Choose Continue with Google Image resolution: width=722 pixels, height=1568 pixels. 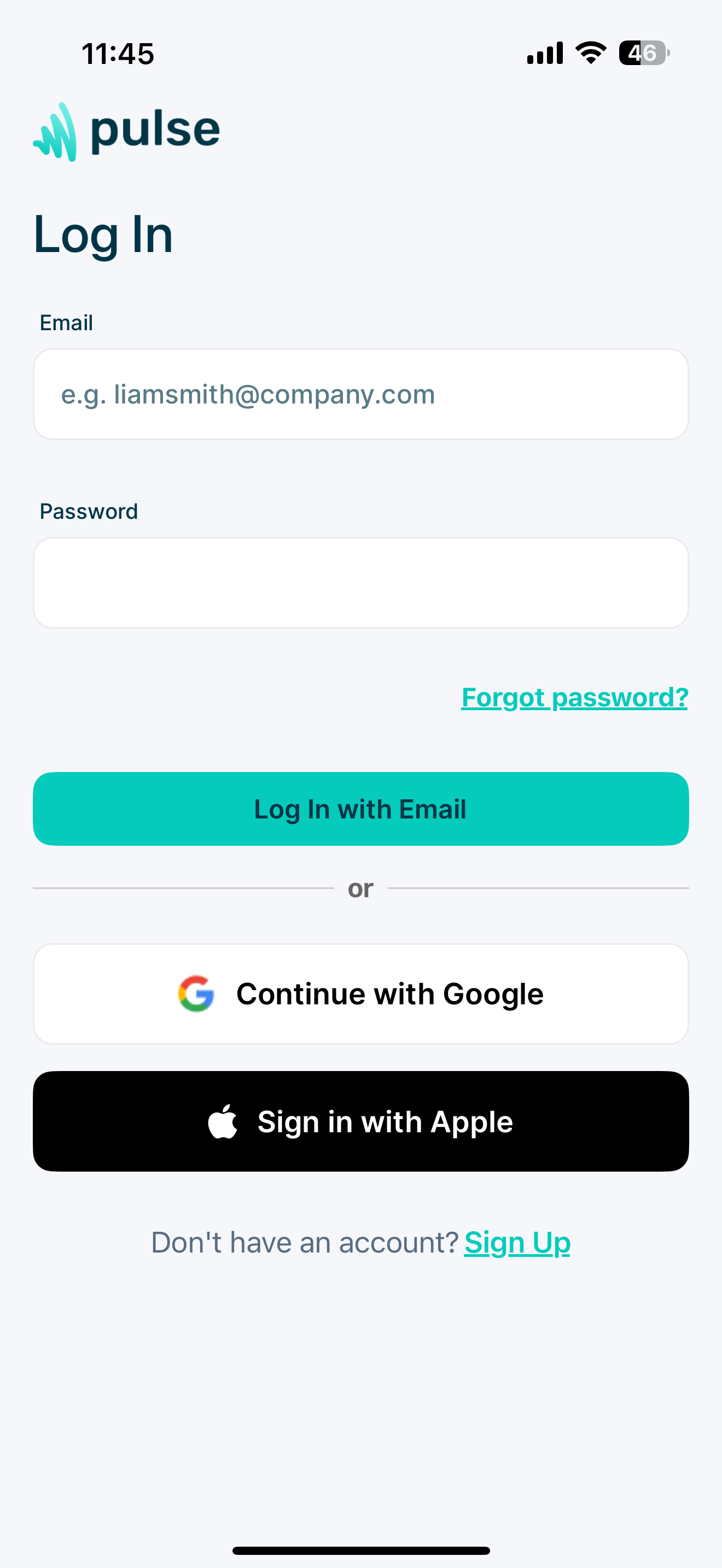tap(360, 994)
